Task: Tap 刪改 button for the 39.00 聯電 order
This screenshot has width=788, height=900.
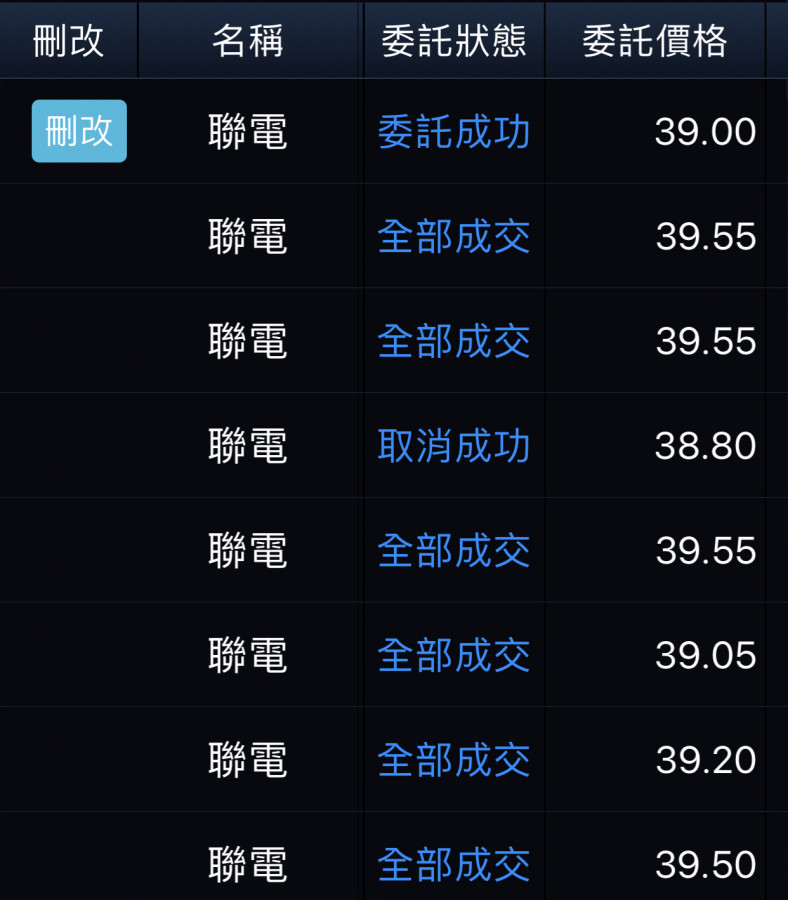Action: pyautogui.click(x=79, y=131)
